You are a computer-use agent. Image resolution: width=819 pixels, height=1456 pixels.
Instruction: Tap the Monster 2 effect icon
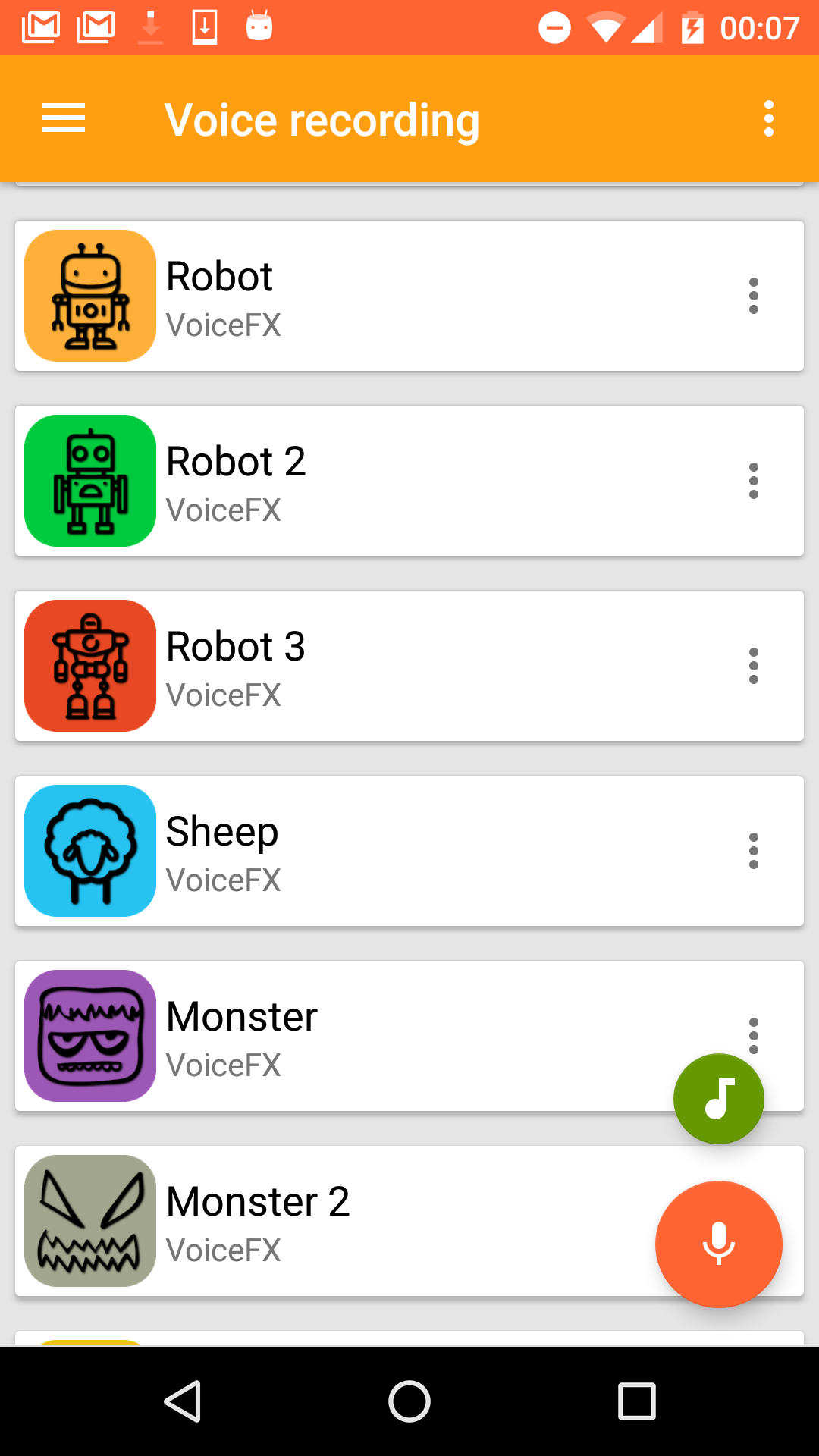(x=89, y=1221)
